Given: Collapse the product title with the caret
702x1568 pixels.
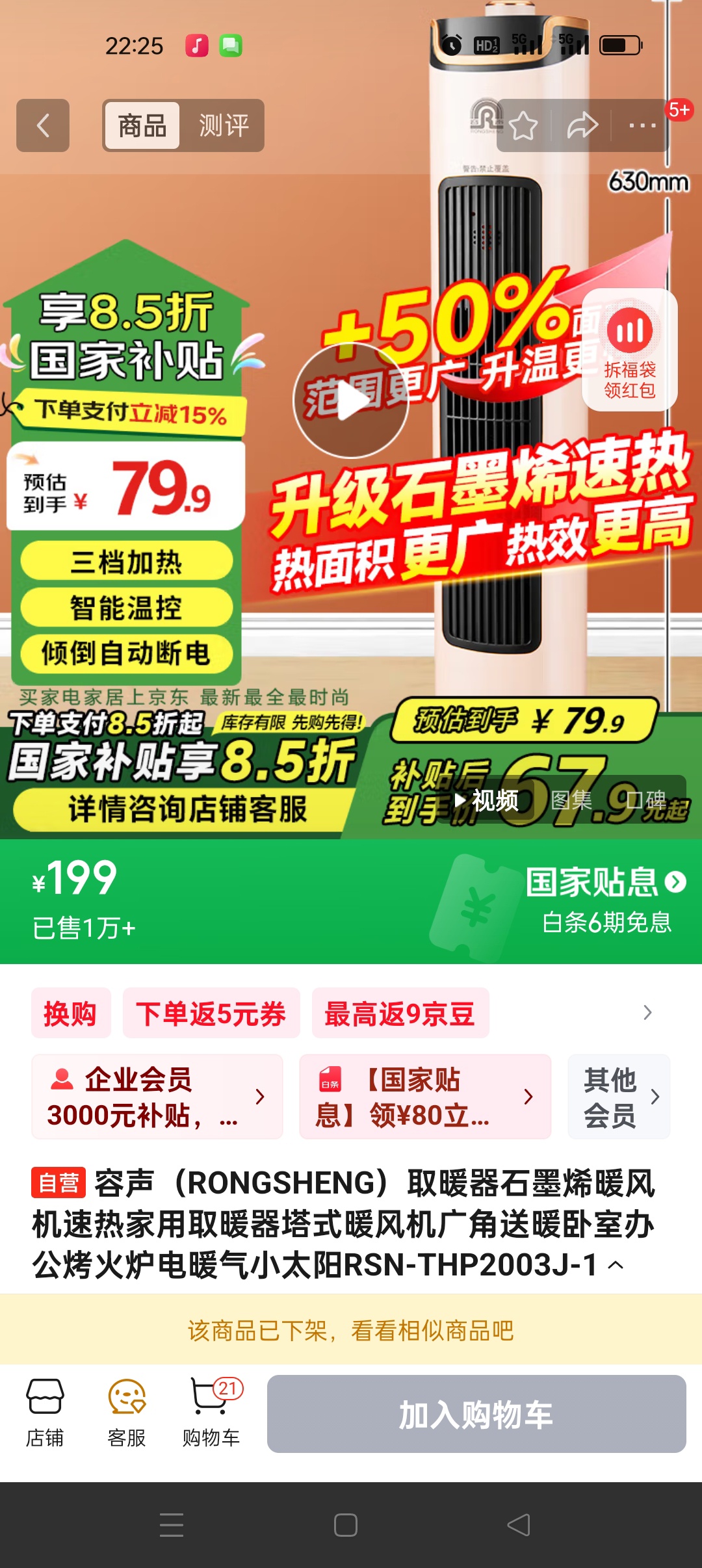Looking at the screenshot, I should (616, 1265).
